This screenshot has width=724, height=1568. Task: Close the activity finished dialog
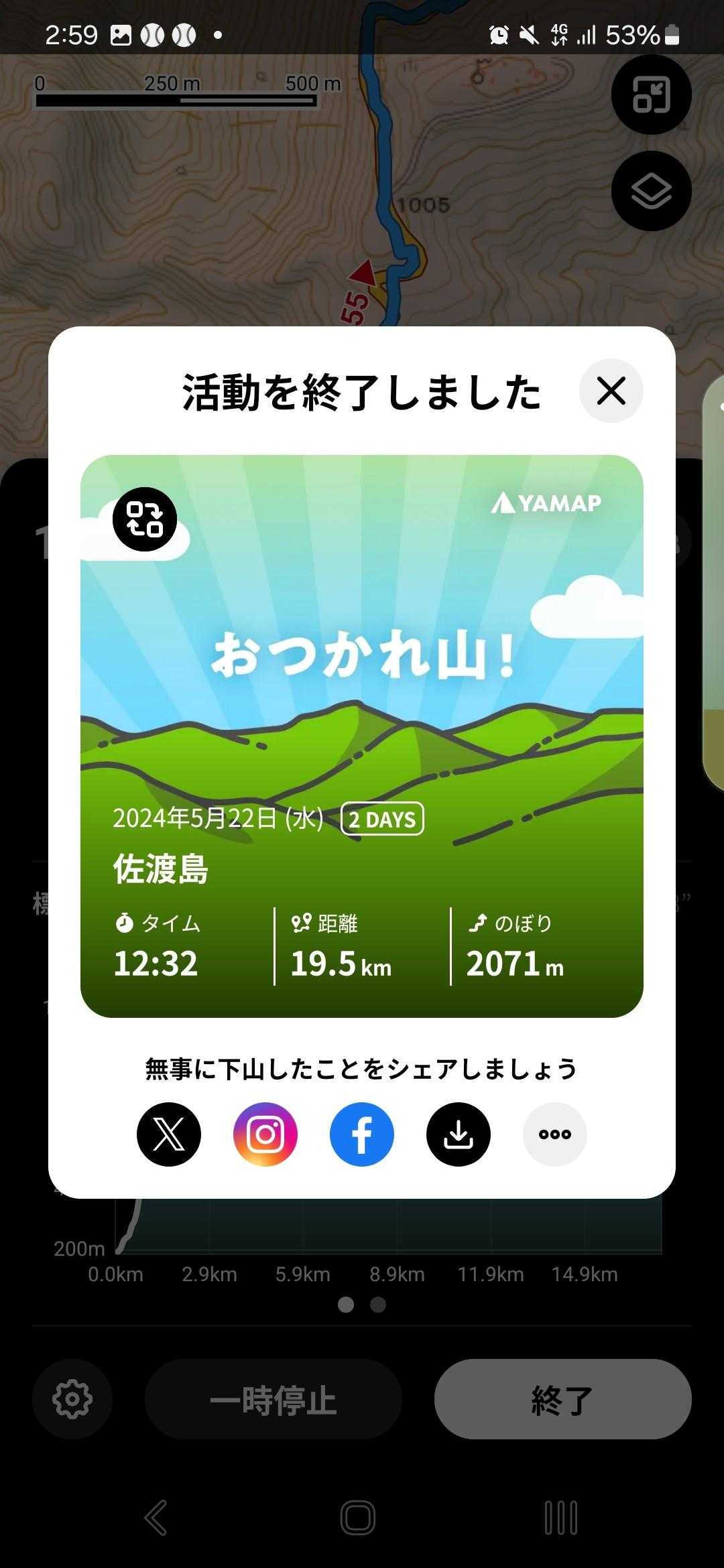(x=611, y=391)
